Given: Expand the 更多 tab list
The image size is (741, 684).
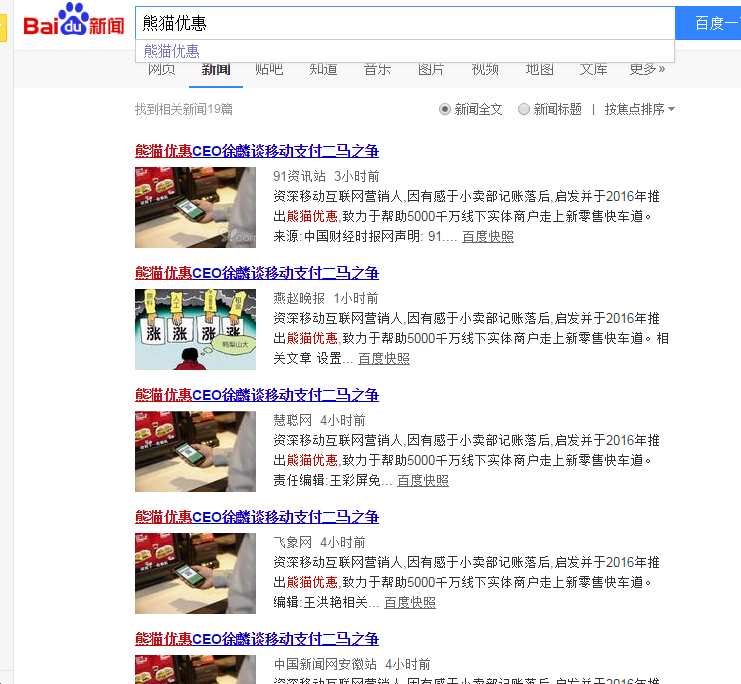Looking at the screenshot, I should click(647, 69).
